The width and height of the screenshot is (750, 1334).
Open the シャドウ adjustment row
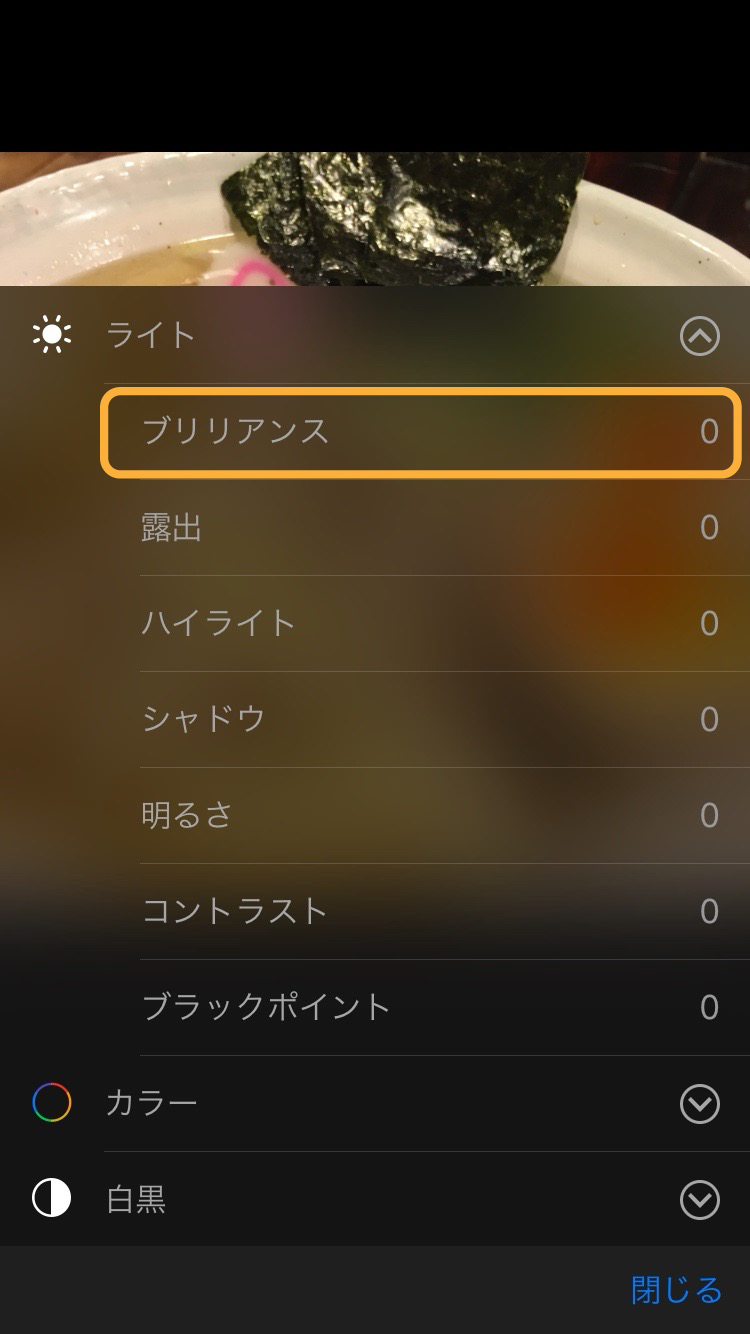tap(420, 719)
